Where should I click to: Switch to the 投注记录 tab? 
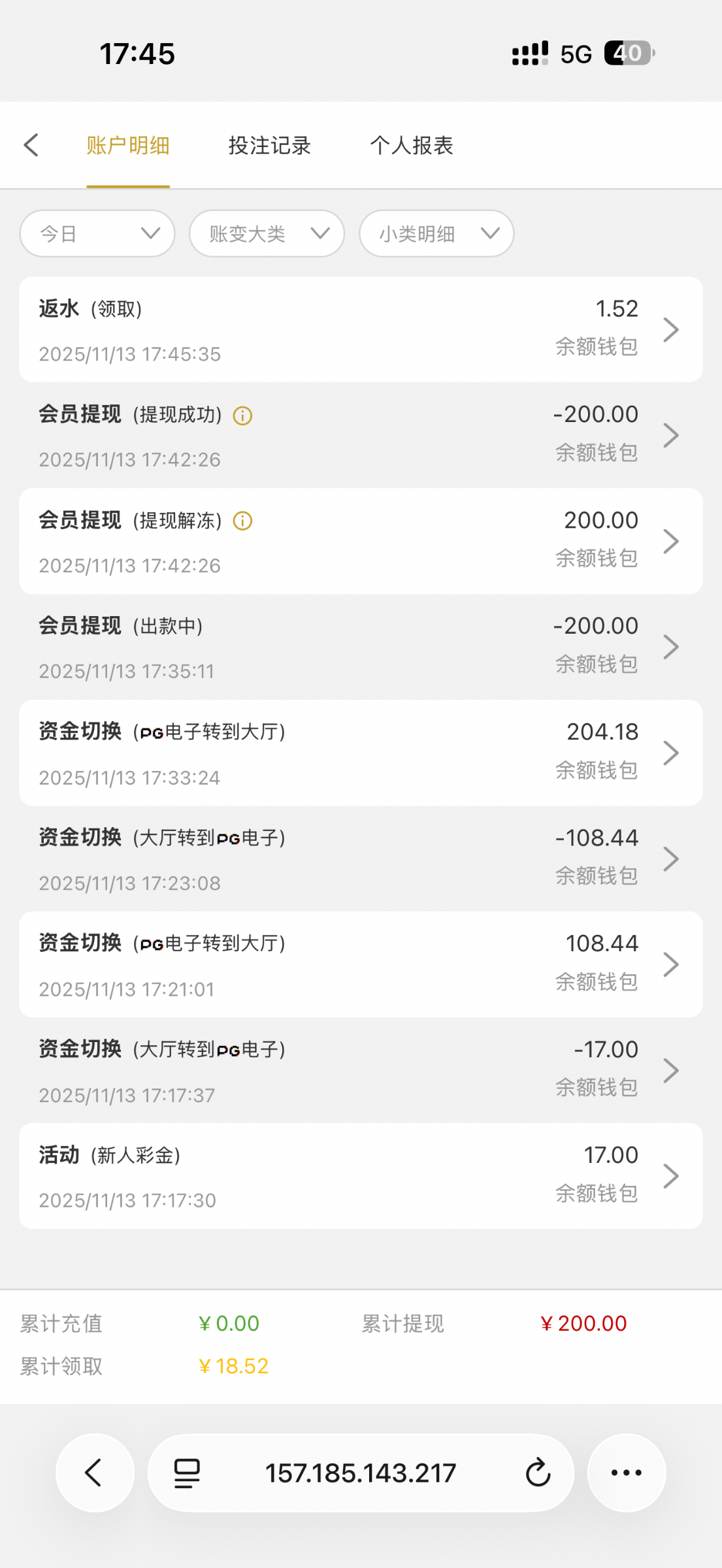[x=270, y=145]
